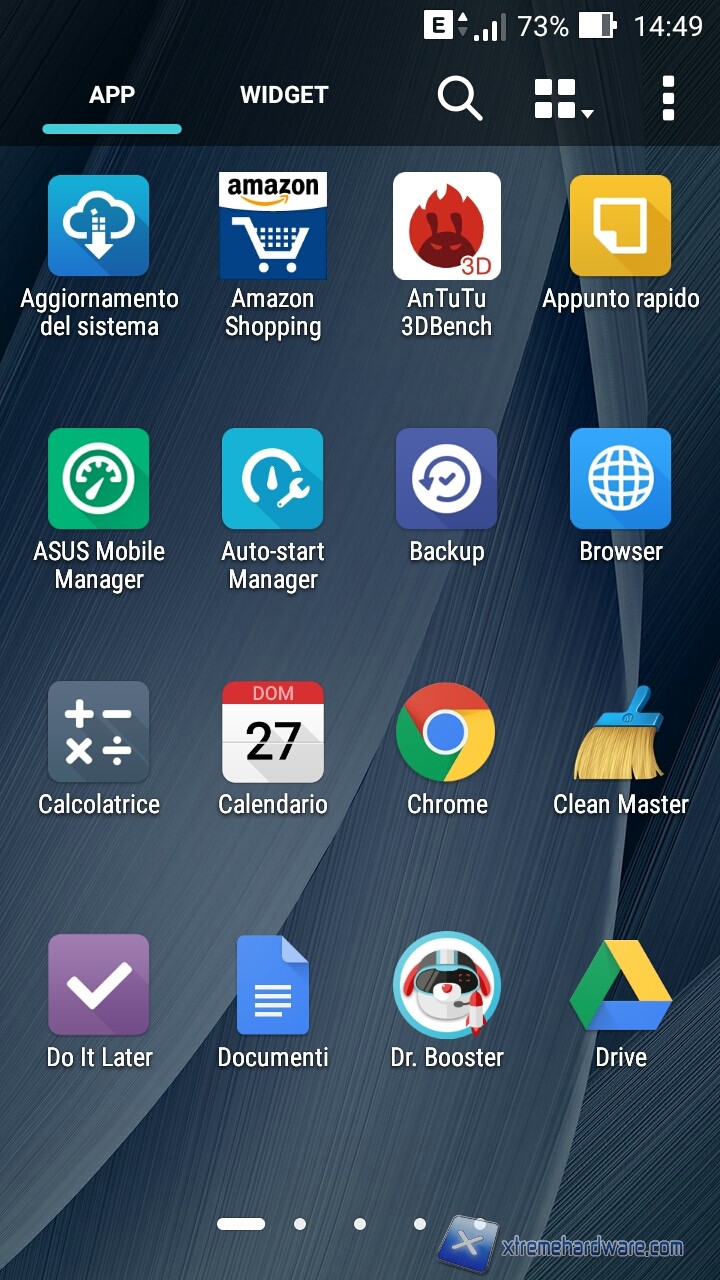Launch Dr. Booster

(447, 985)
